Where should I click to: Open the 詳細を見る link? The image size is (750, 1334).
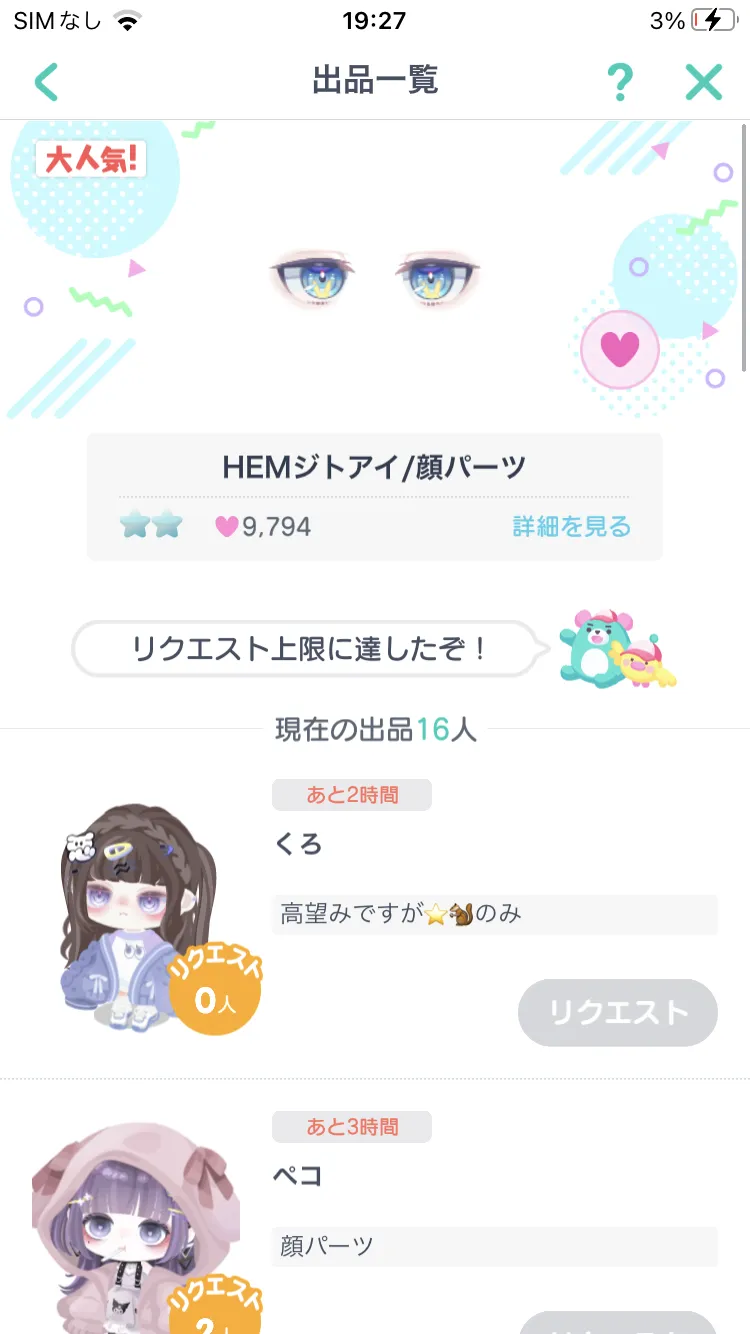[571, 526]
